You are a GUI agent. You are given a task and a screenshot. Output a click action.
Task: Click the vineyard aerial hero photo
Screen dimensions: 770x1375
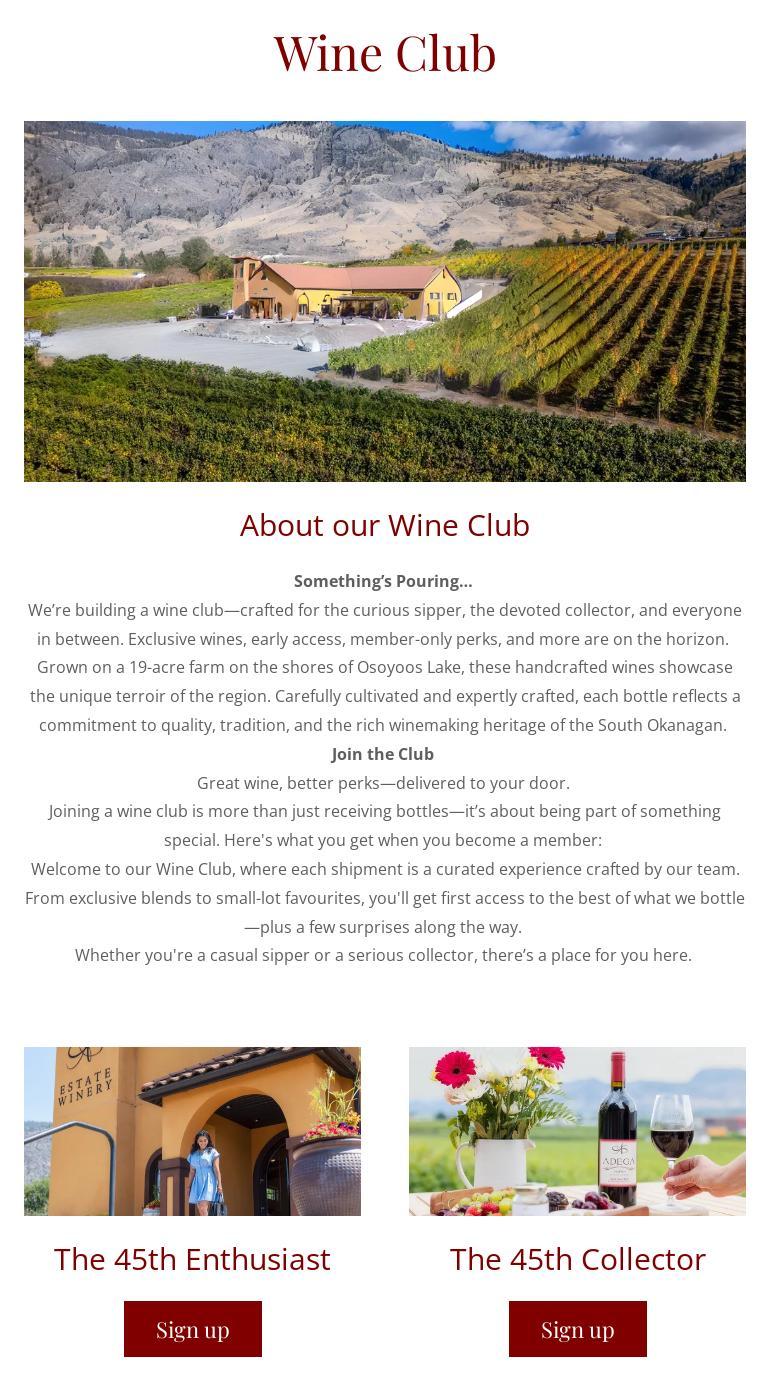(x=384, y=300)
